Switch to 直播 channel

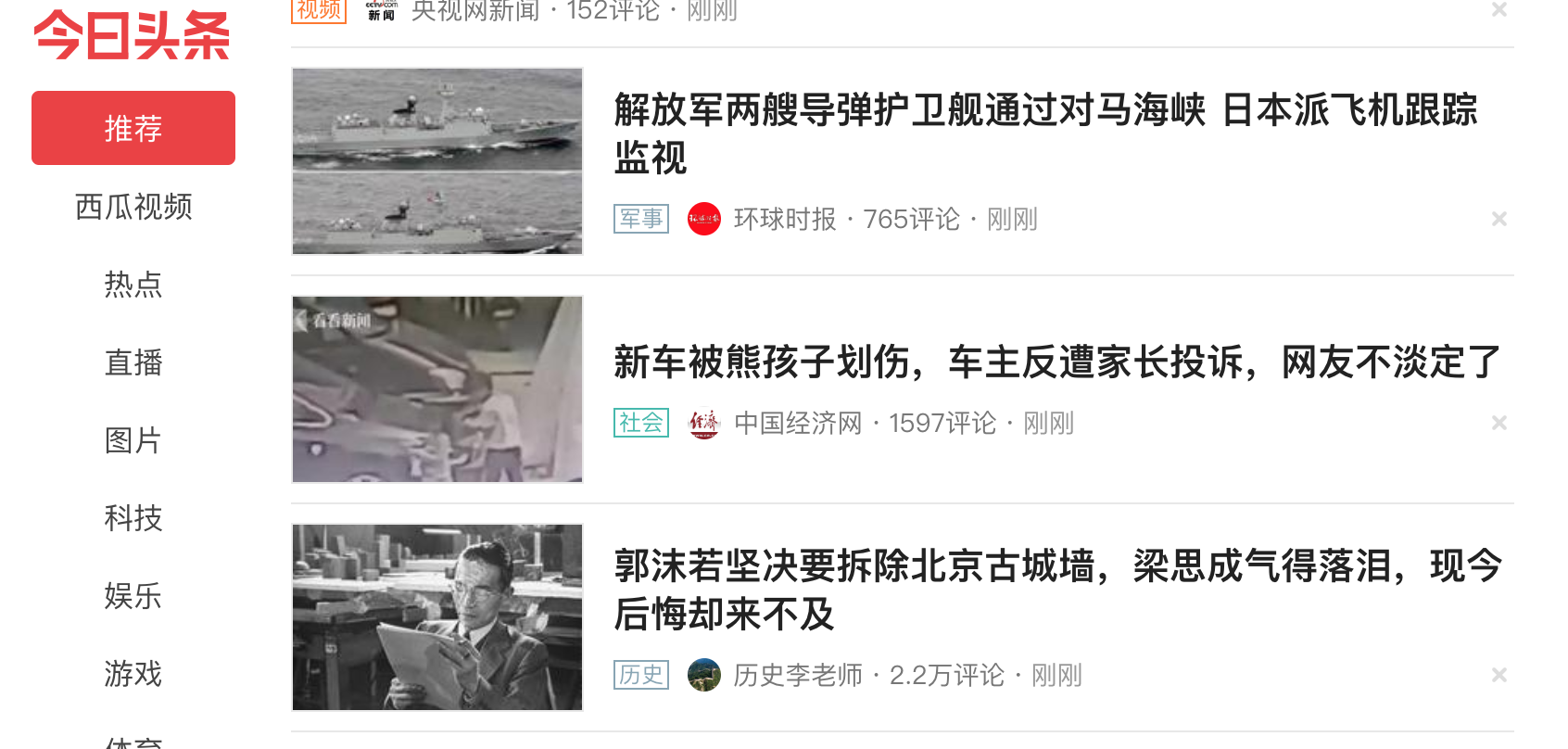click(x=133, y=362)
